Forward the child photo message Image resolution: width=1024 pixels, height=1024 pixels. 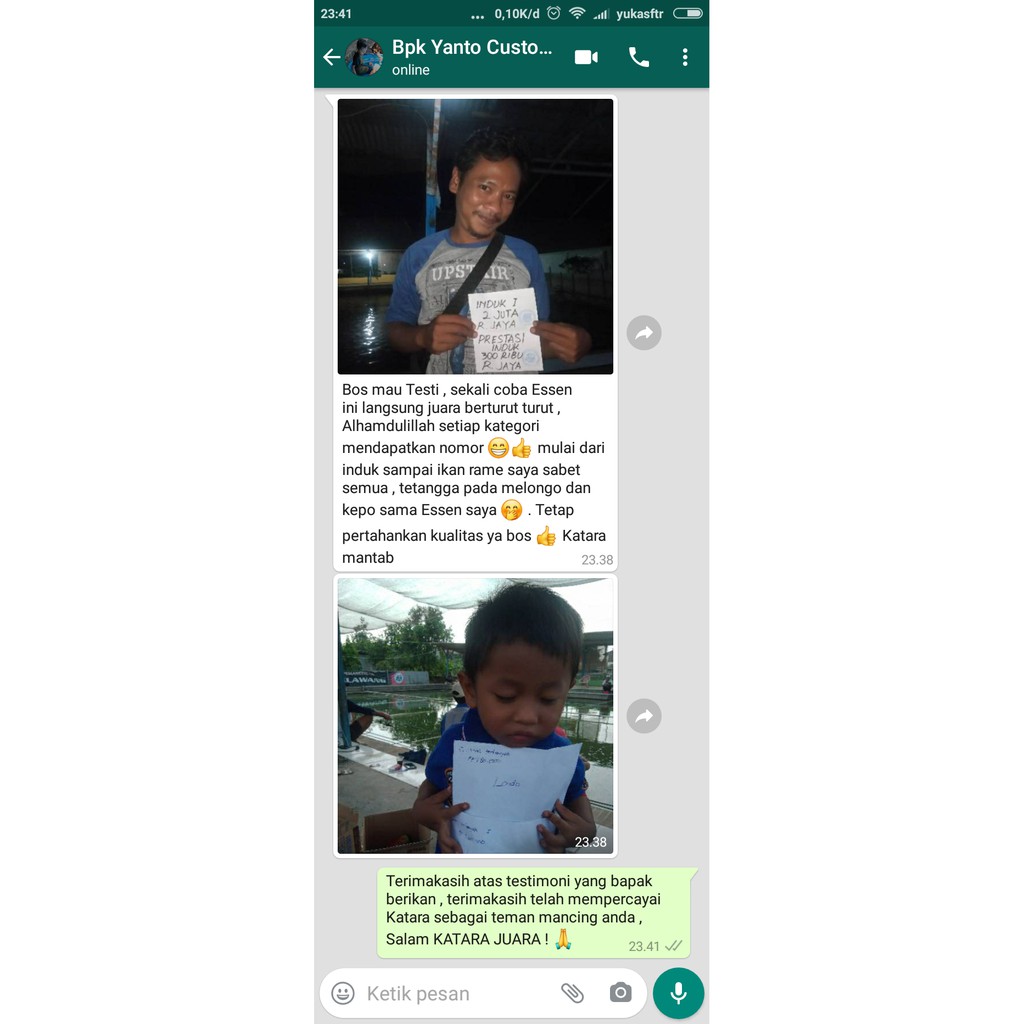pos(644,716)
